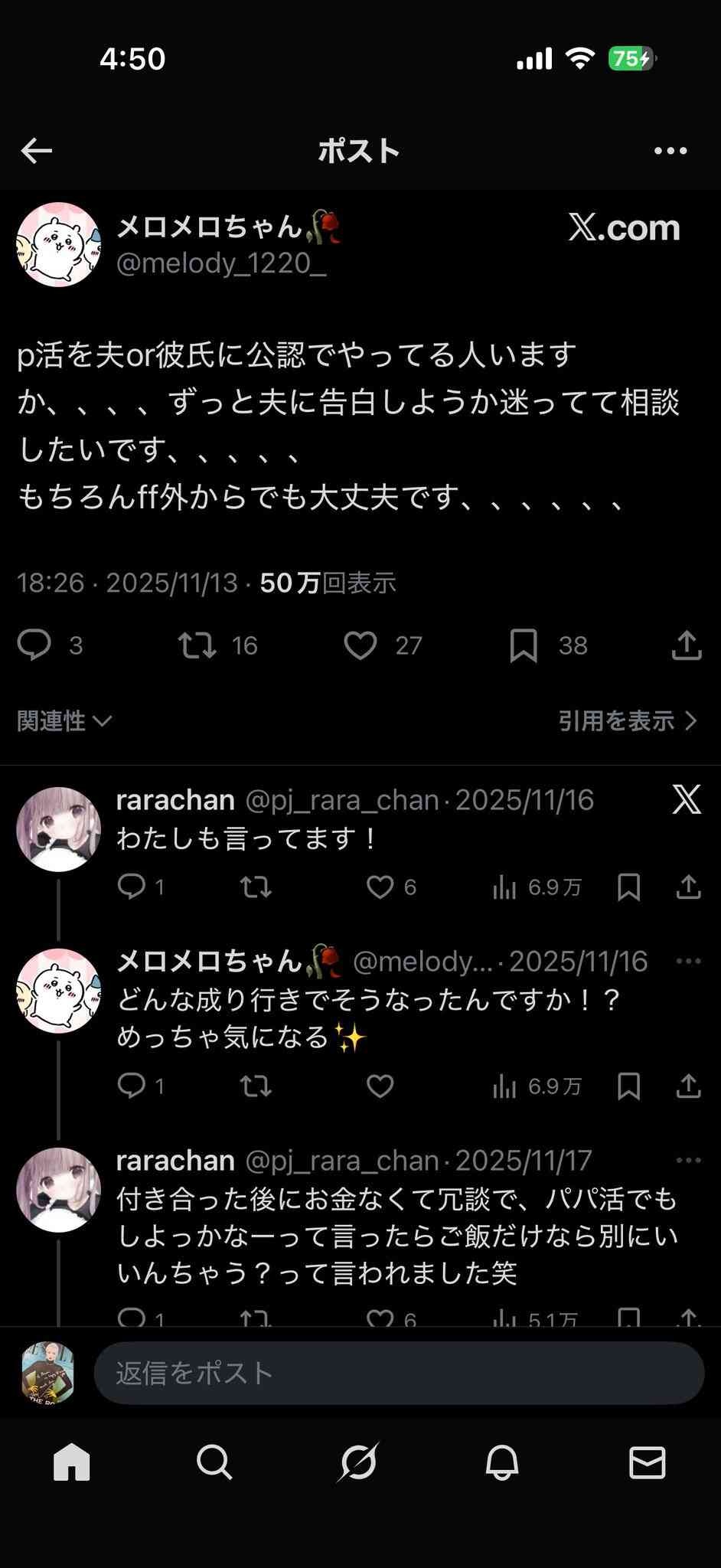Viewport: 721px width, 1568px height.
Task: Bookmark the main post with 38 bookmarks
Action: 524,645
